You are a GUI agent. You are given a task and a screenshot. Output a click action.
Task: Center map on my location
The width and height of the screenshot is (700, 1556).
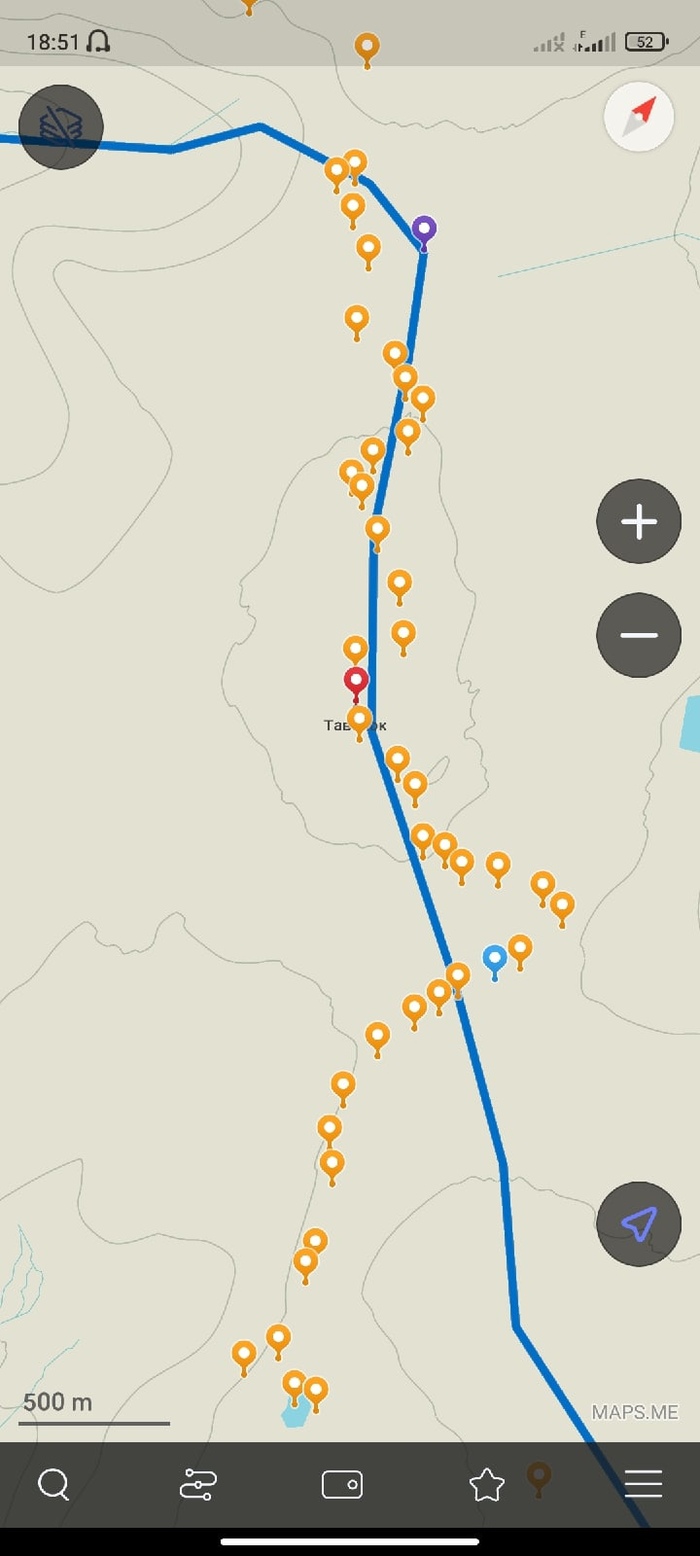point(639,1224)
